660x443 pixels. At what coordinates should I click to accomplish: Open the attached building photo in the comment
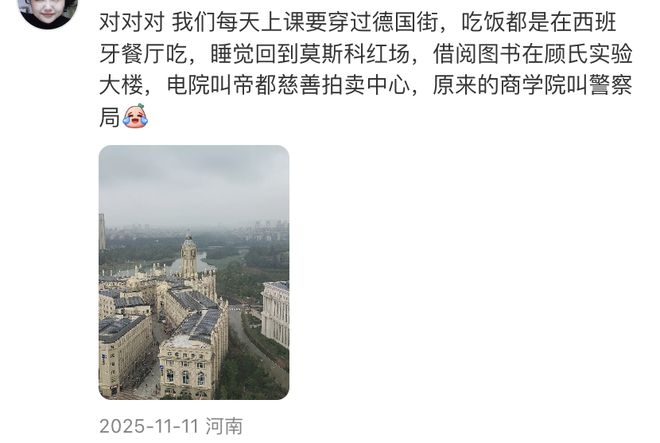pyautogui.click(x=193, y=272)
